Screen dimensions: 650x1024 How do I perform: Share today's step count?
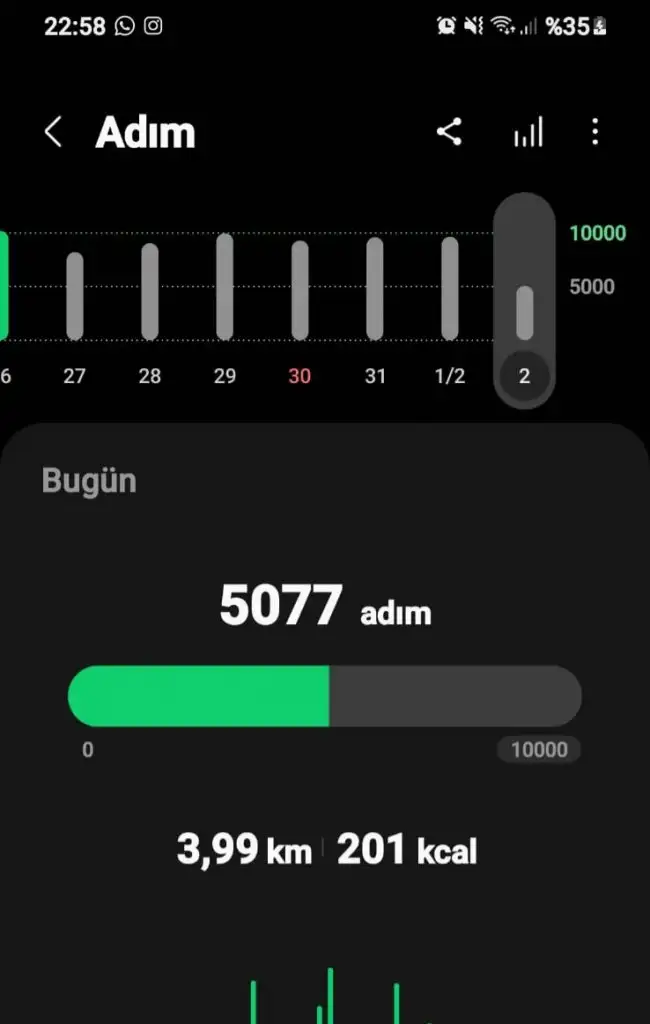click(x=449, y=132)
